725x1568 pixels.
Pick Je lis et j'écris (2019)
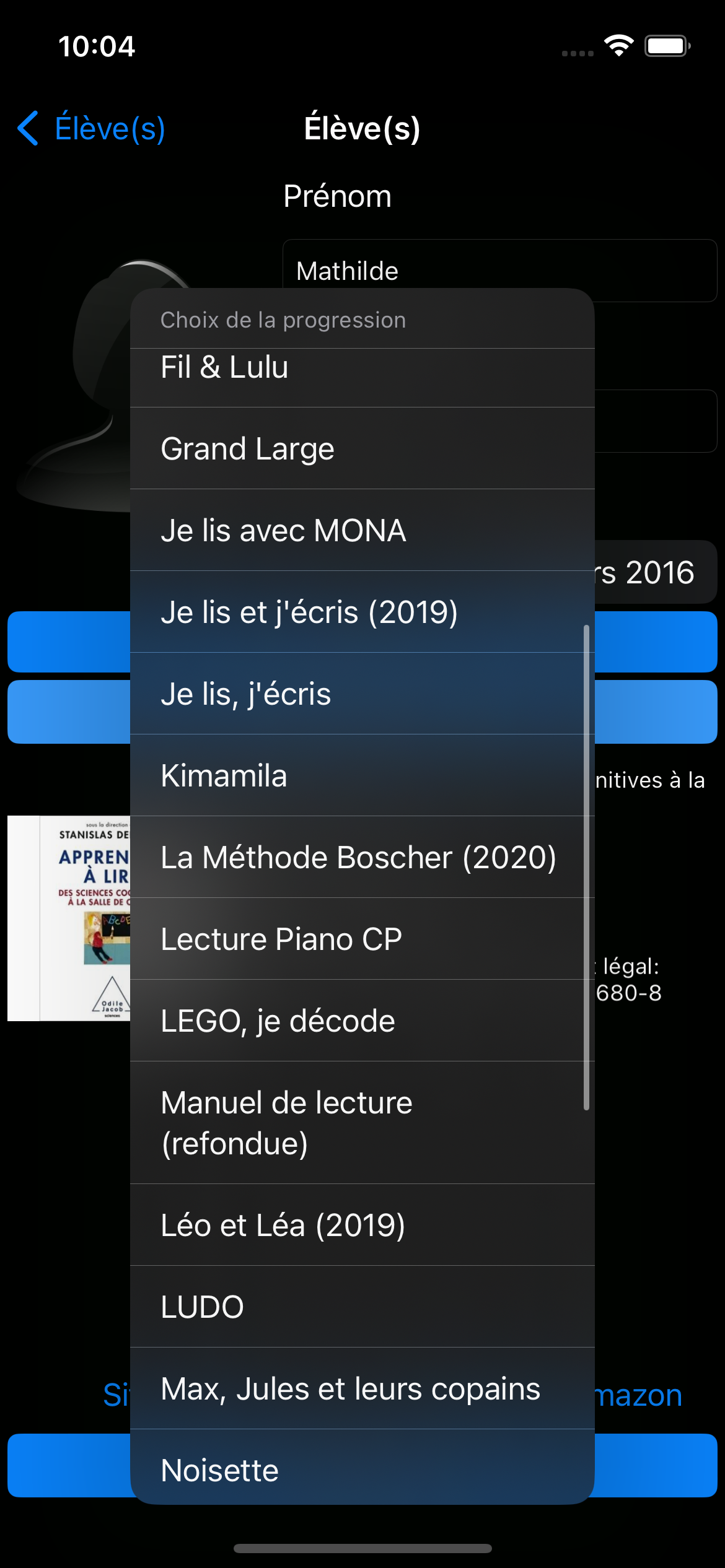point(362,612)
